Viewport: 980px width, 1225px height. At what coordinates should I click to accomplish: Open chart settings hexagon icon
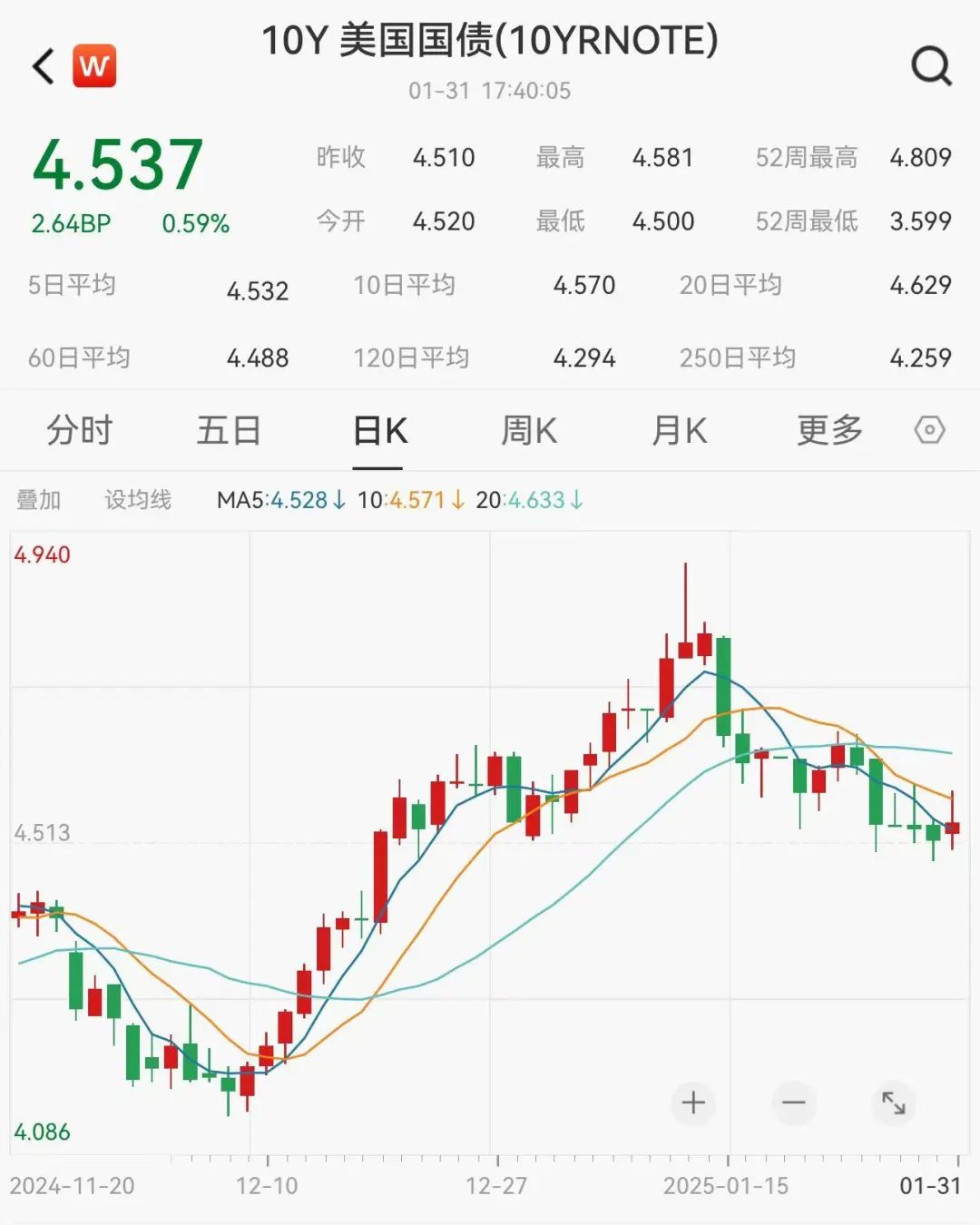930,430
